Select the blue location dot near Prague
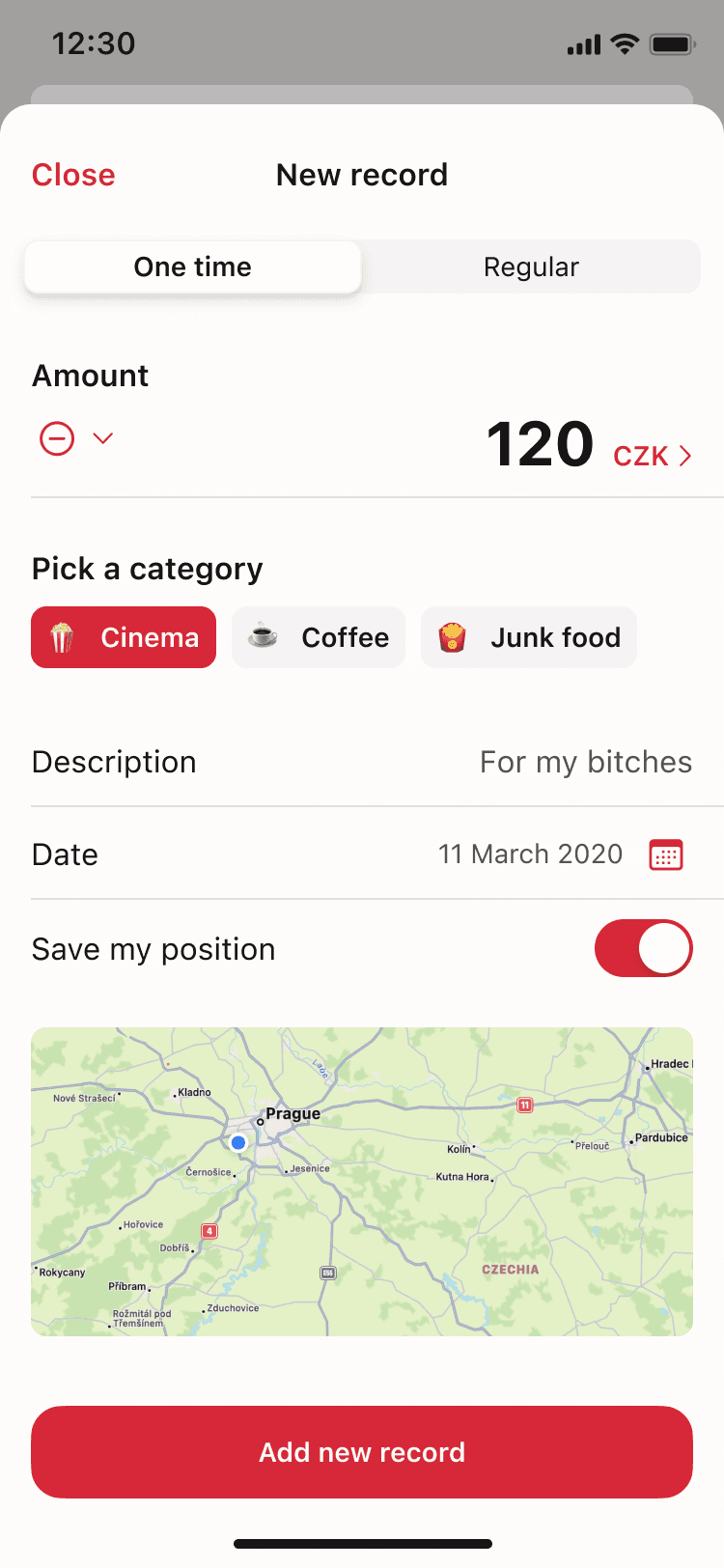This screenshot has height=1568, width=724. point(237,1142)
